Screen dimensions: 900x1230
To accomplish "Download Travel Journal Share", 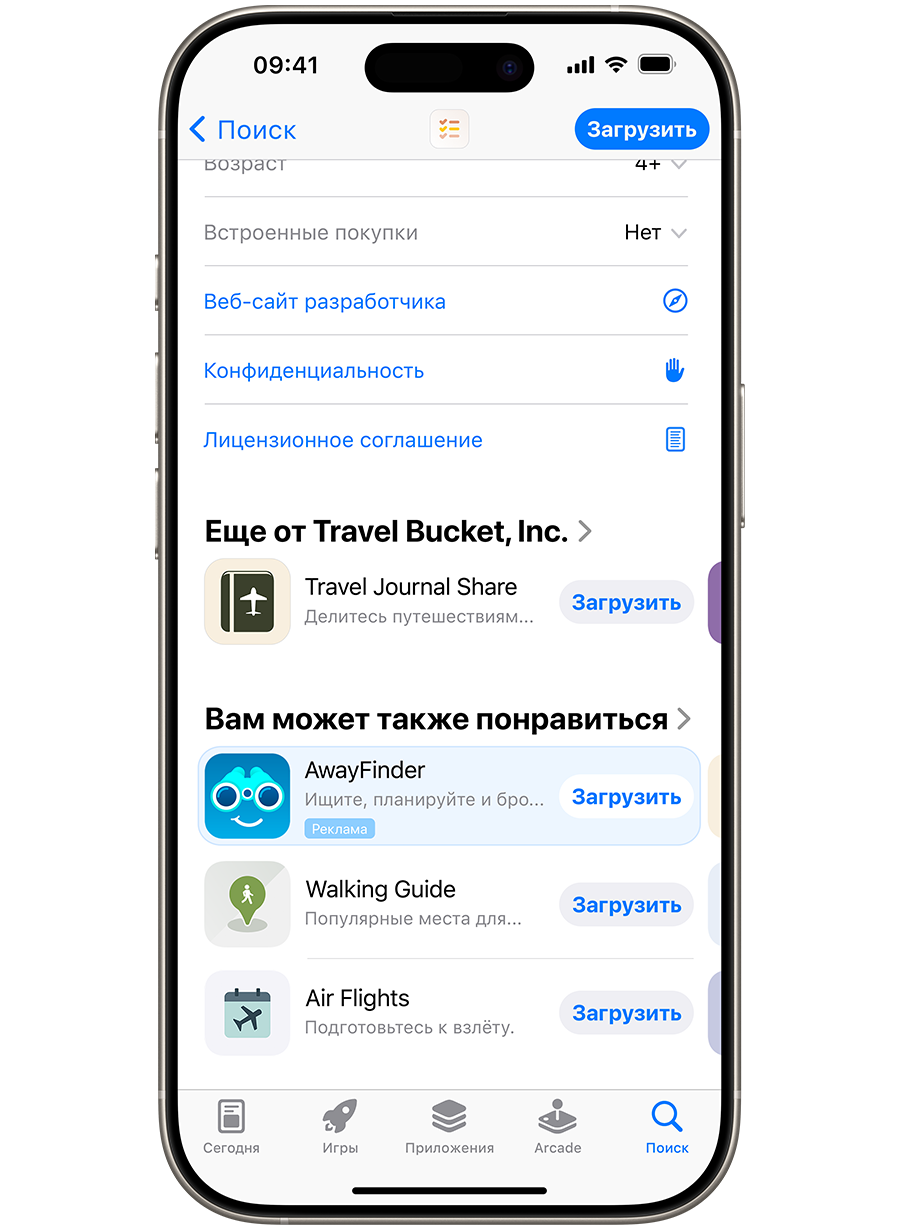I will pyautogui.click(x=626, y=603).
